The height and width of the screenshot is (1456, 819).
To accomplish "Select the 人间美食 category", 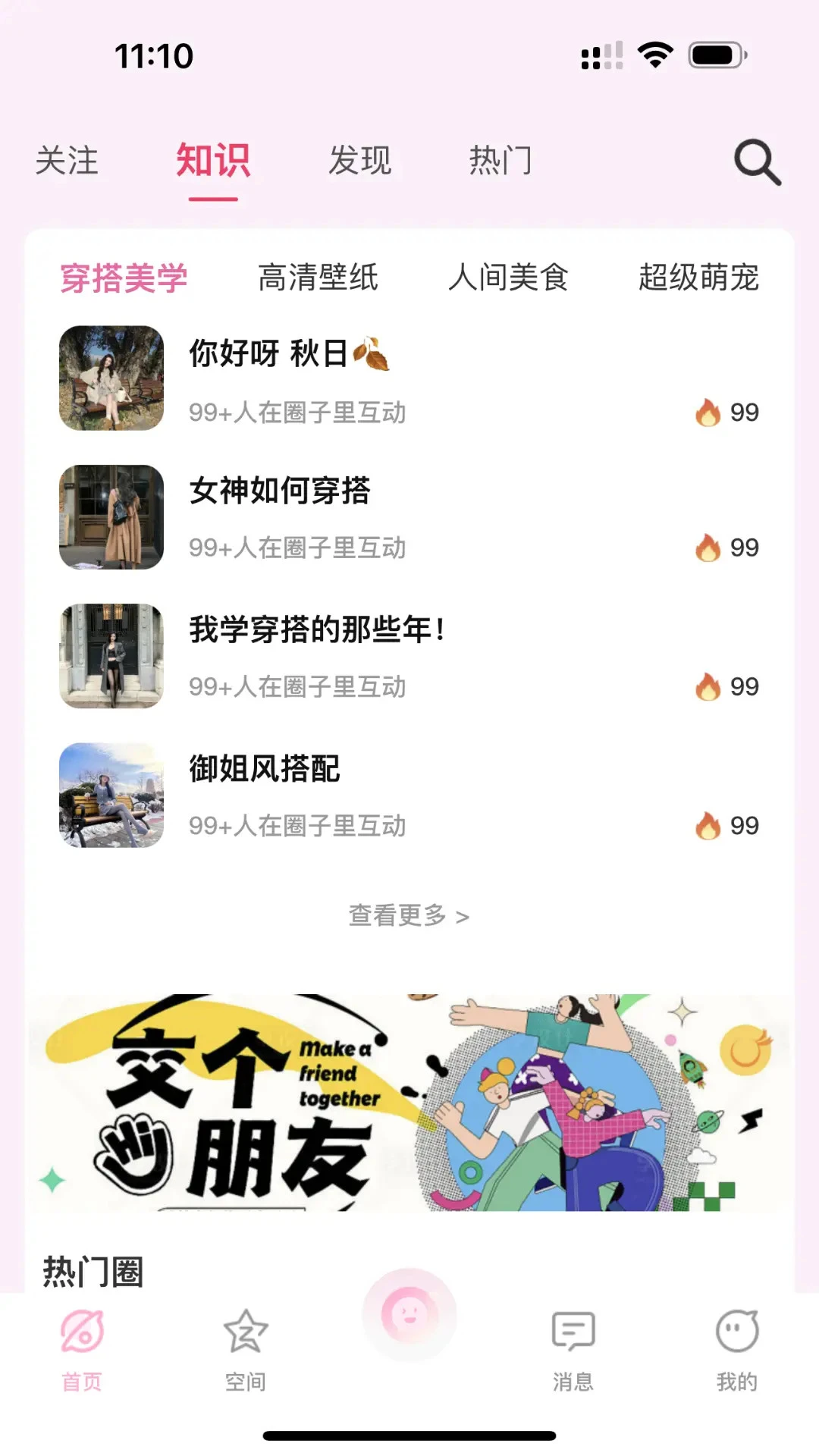I will pyautogui.click(x=508, y=278).
